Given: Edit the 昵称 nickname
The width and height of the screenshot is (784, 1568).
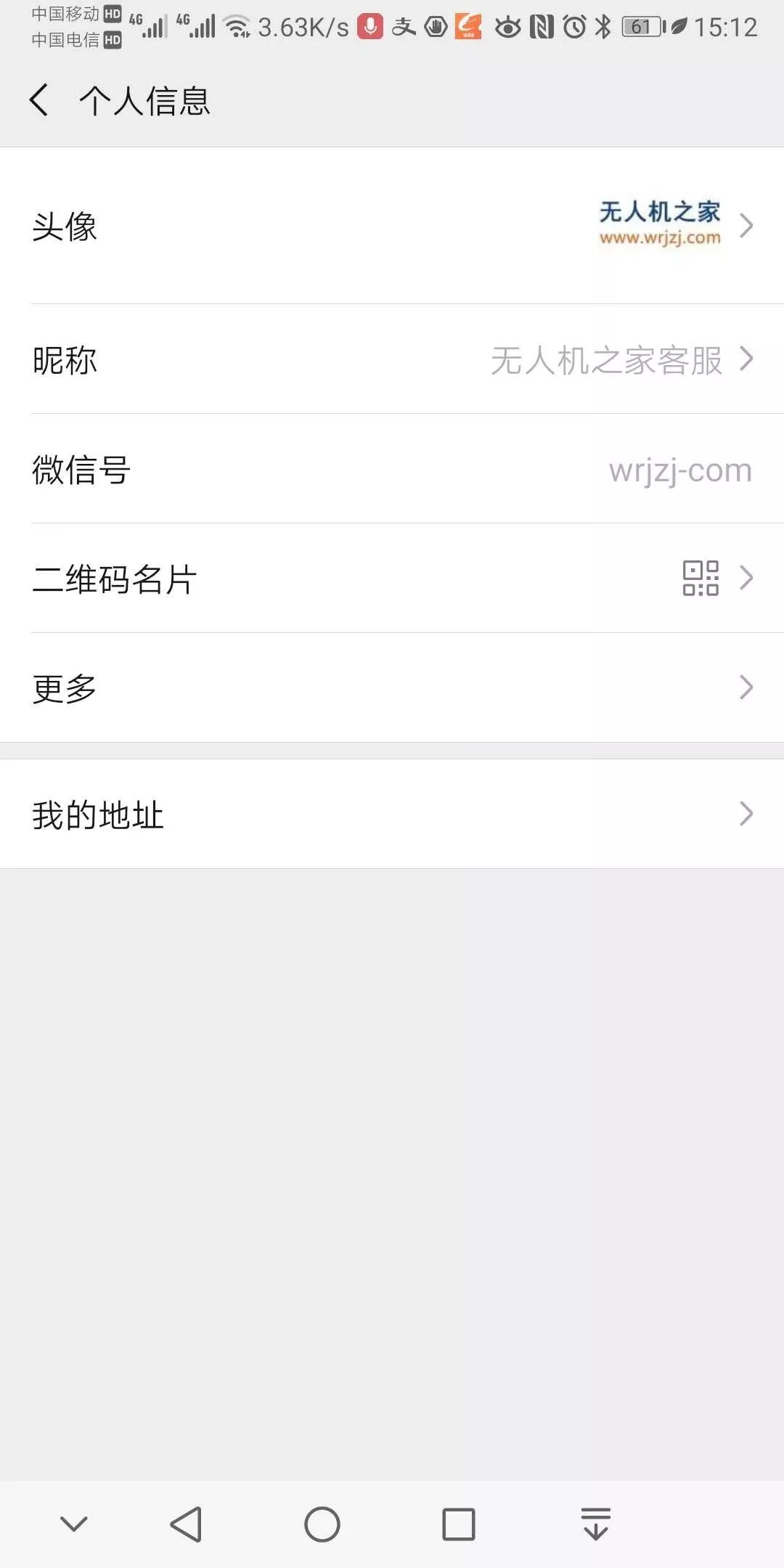Looking at the screenshot, I should pos(392,359).
